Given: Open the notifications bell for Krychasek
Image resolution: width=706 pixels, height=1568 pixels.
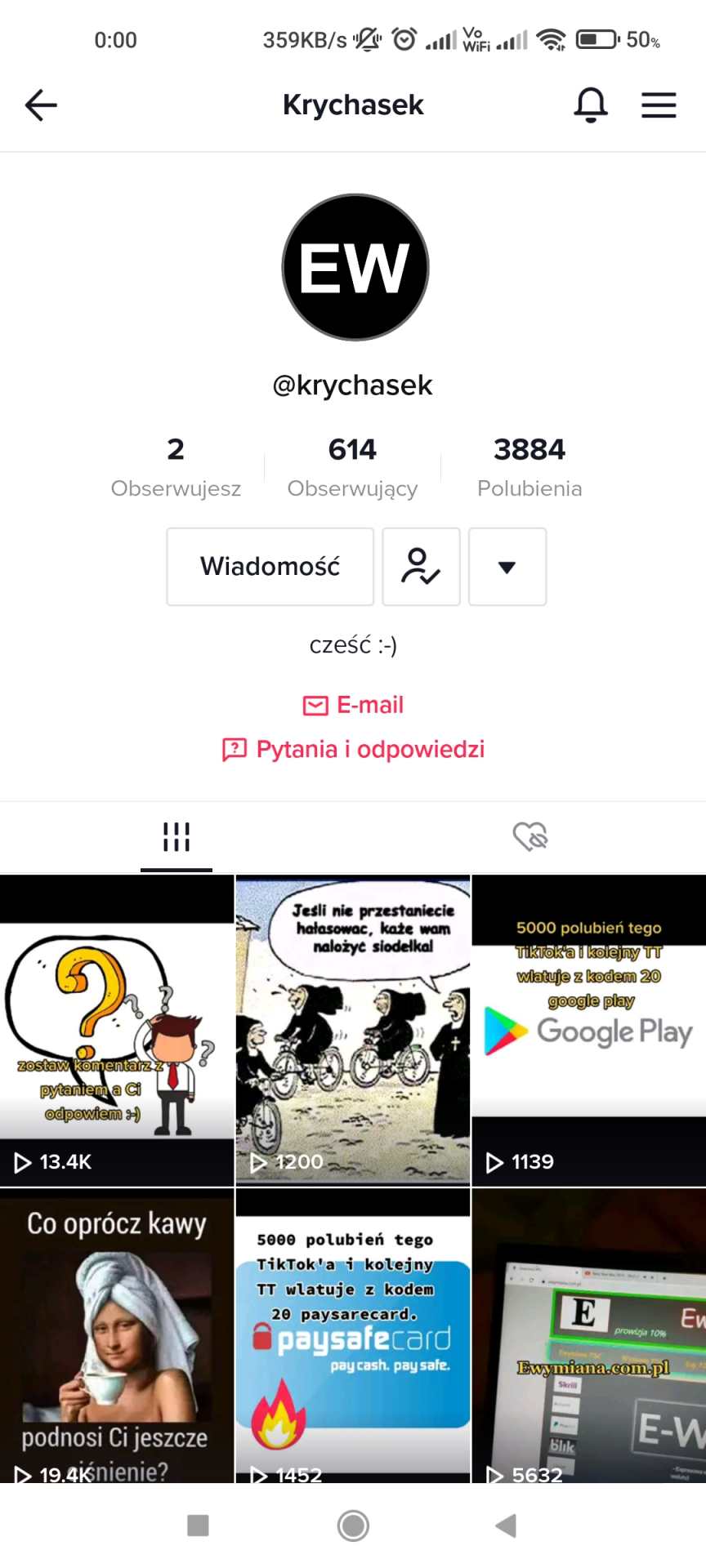Looking at the screenshot, I should (591, 105).
